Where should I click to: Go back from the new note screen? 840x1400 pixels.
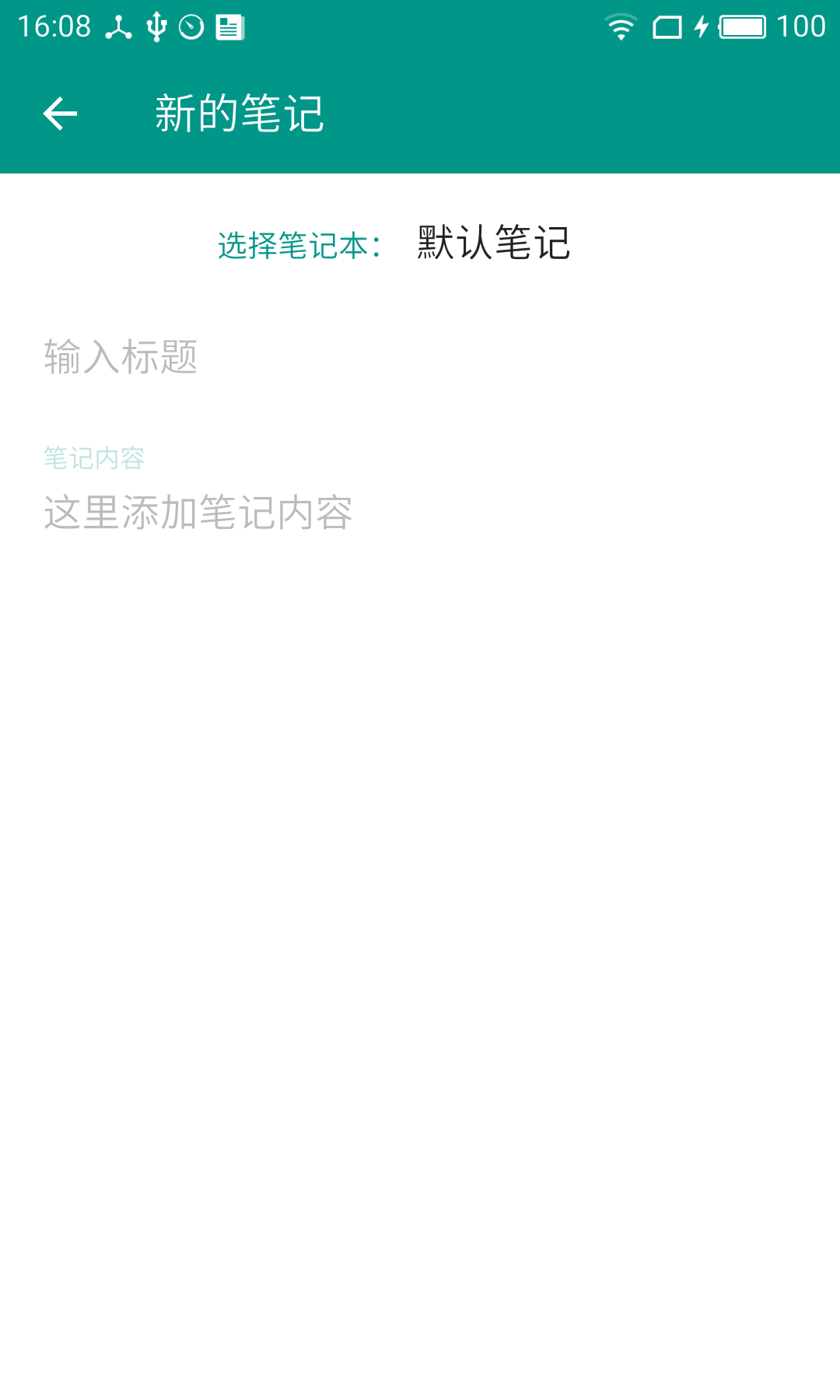coord(60,114)
